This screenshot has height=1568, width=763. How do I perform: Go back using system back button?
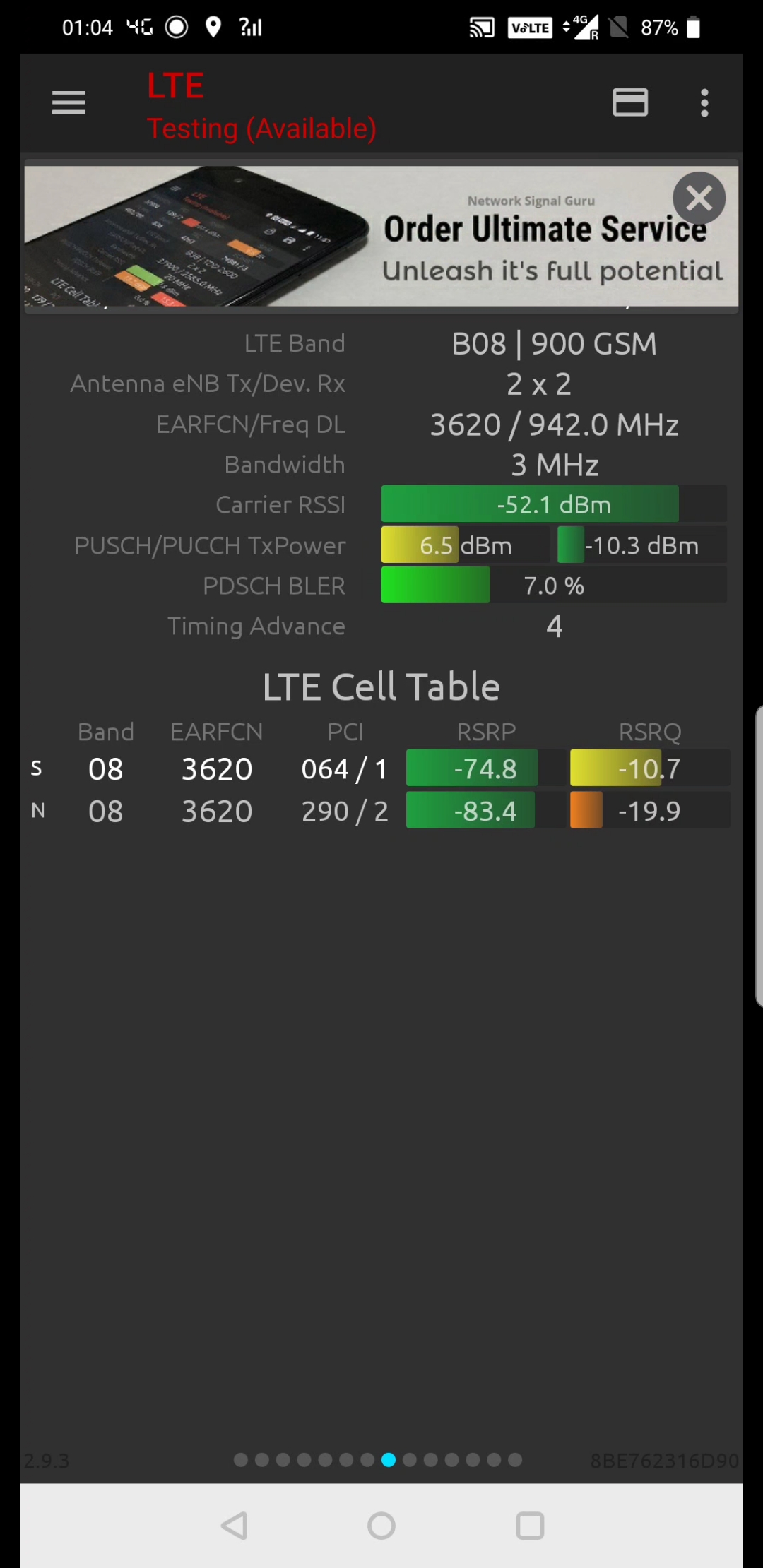(x=235, y=1526)
